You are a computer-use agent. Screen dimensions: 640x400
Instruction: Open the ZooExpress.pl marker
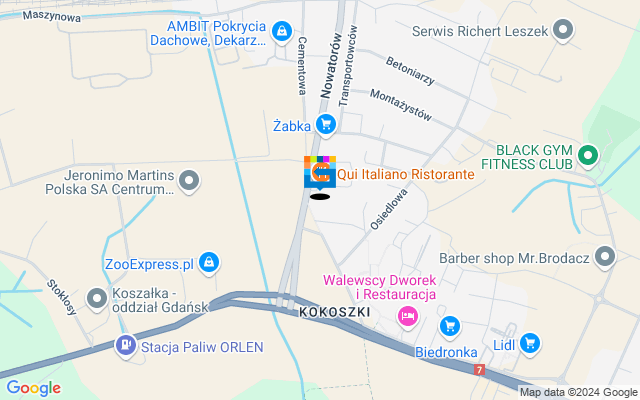(x=208, y=263)
